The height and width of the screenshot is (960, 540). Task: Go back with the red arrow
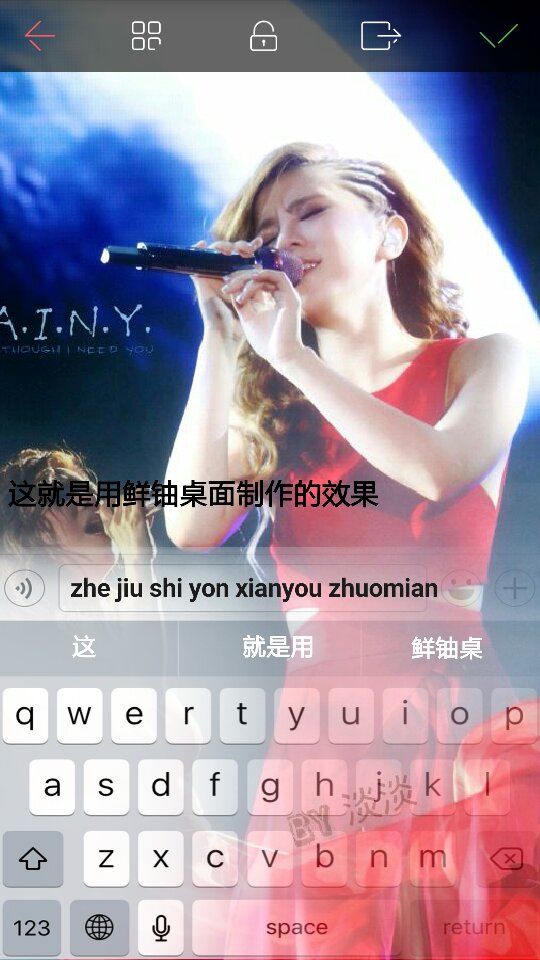[40, 36]
